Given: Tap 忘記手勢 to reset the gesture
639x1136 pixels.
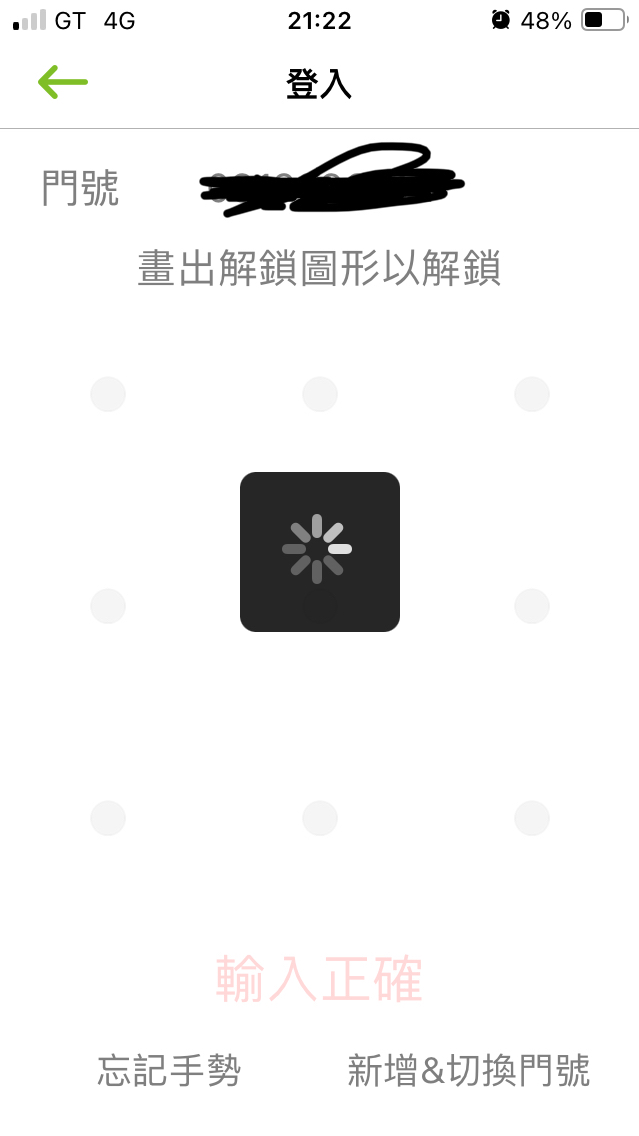Looking at the screenshot, I should pyautogui.click(x=169, y=1070).
